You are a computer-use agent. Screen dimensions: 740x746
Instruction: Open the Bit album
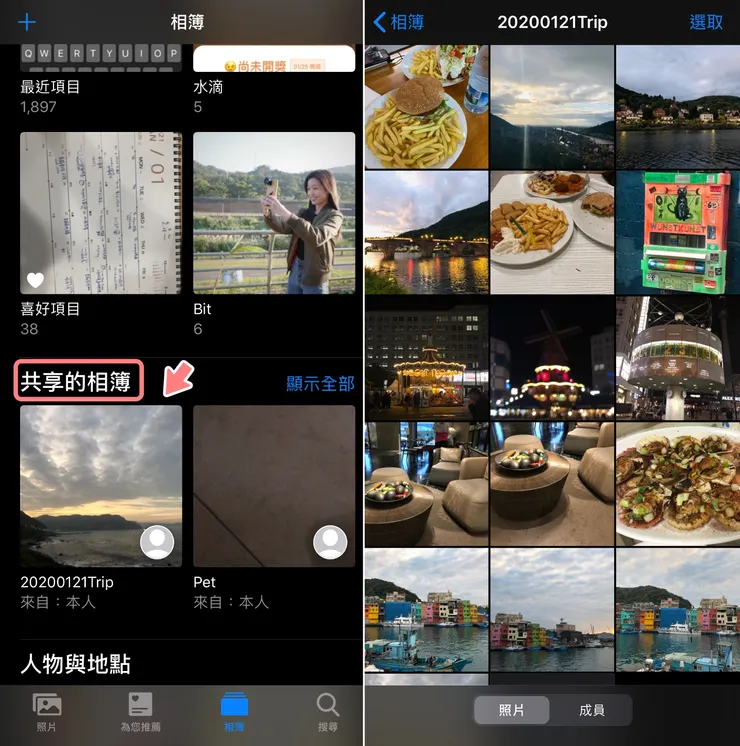pyautogui.click(x=274, y=213)
